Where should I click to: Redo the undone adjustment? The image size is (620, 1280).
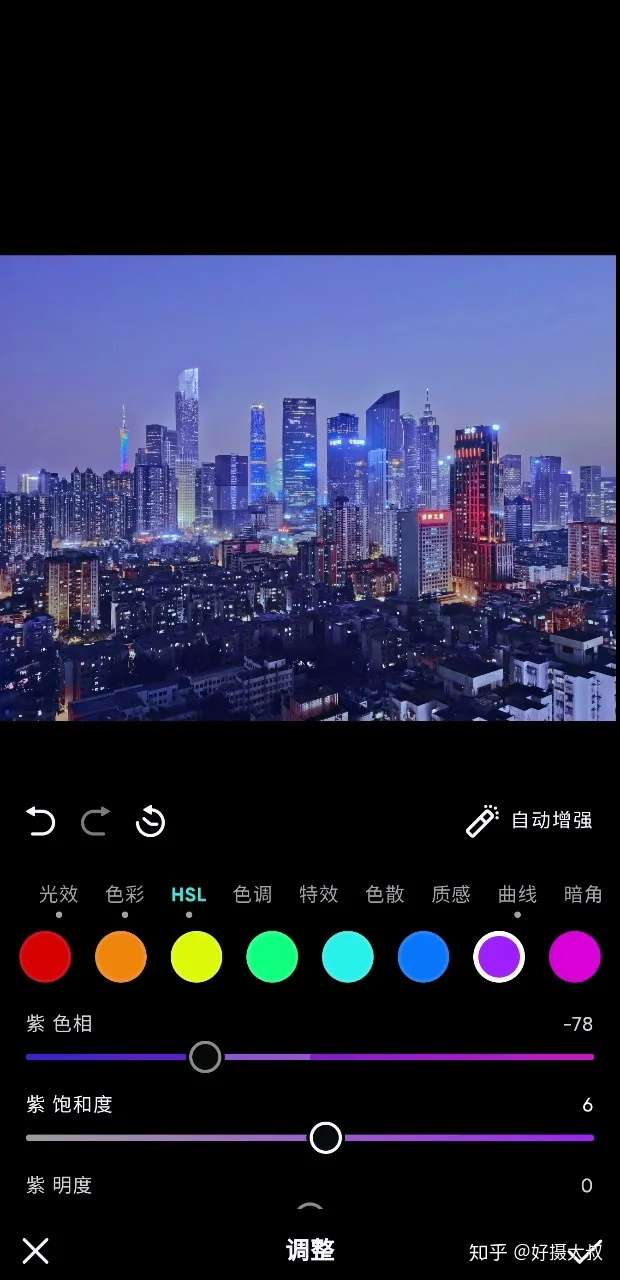pyautogui.click(x=95, y=822)
